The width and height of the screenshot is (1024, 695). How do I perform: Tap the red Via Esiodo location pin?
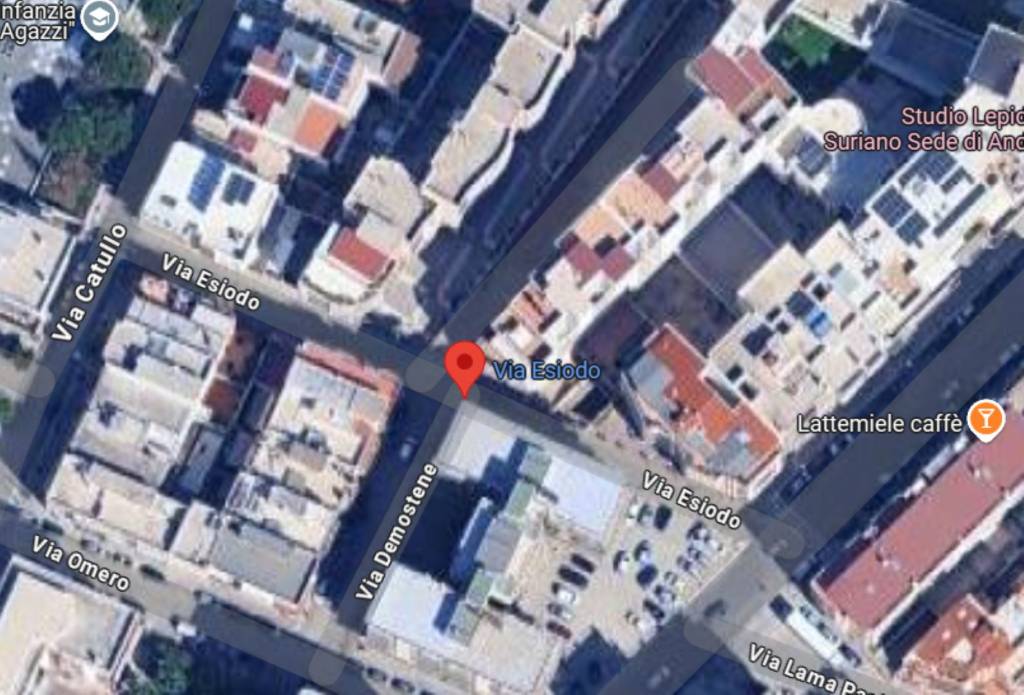(x=464, y=364)
